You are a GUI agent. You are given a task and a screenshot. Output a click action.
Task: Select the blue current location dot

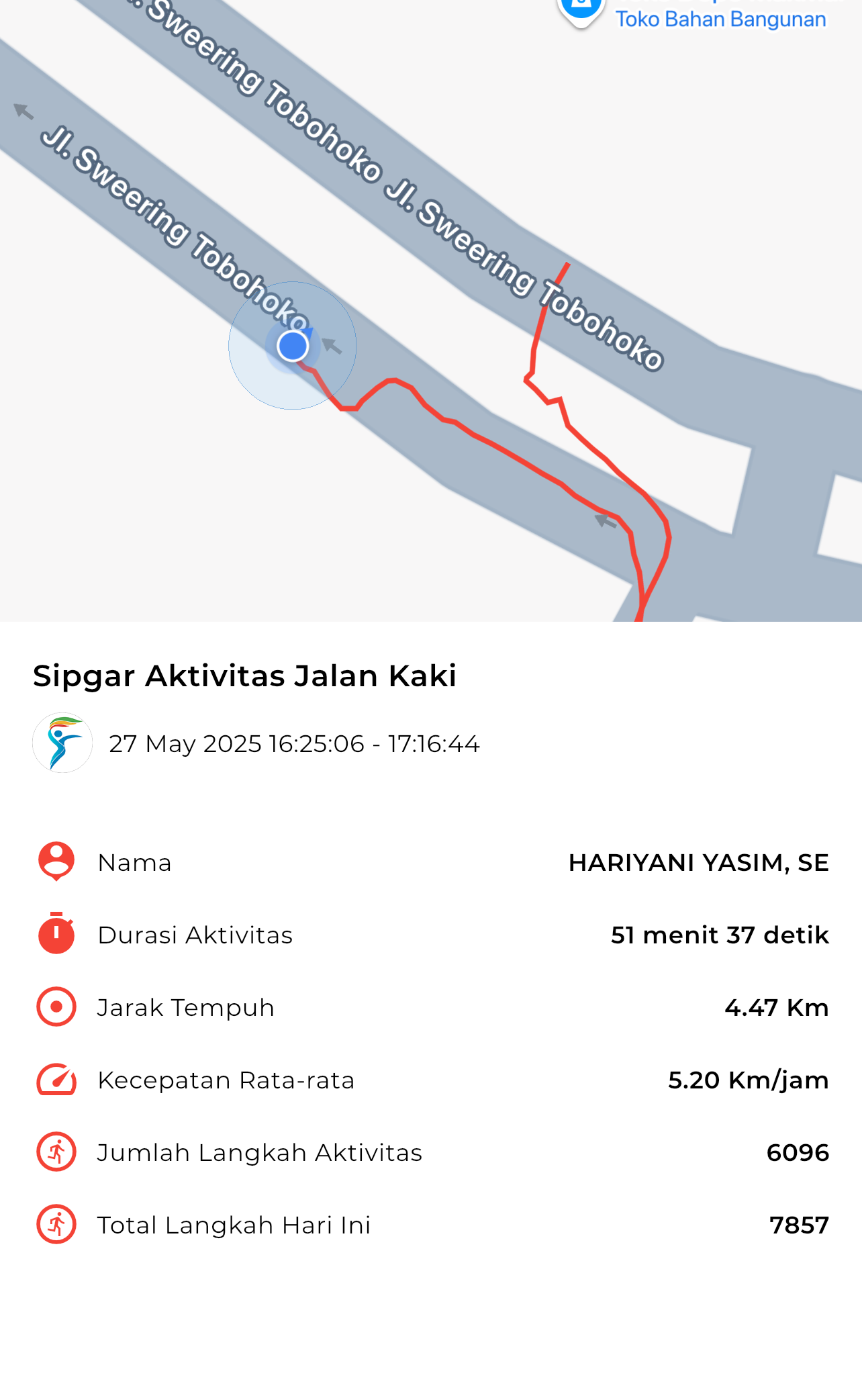pos(292,344)
